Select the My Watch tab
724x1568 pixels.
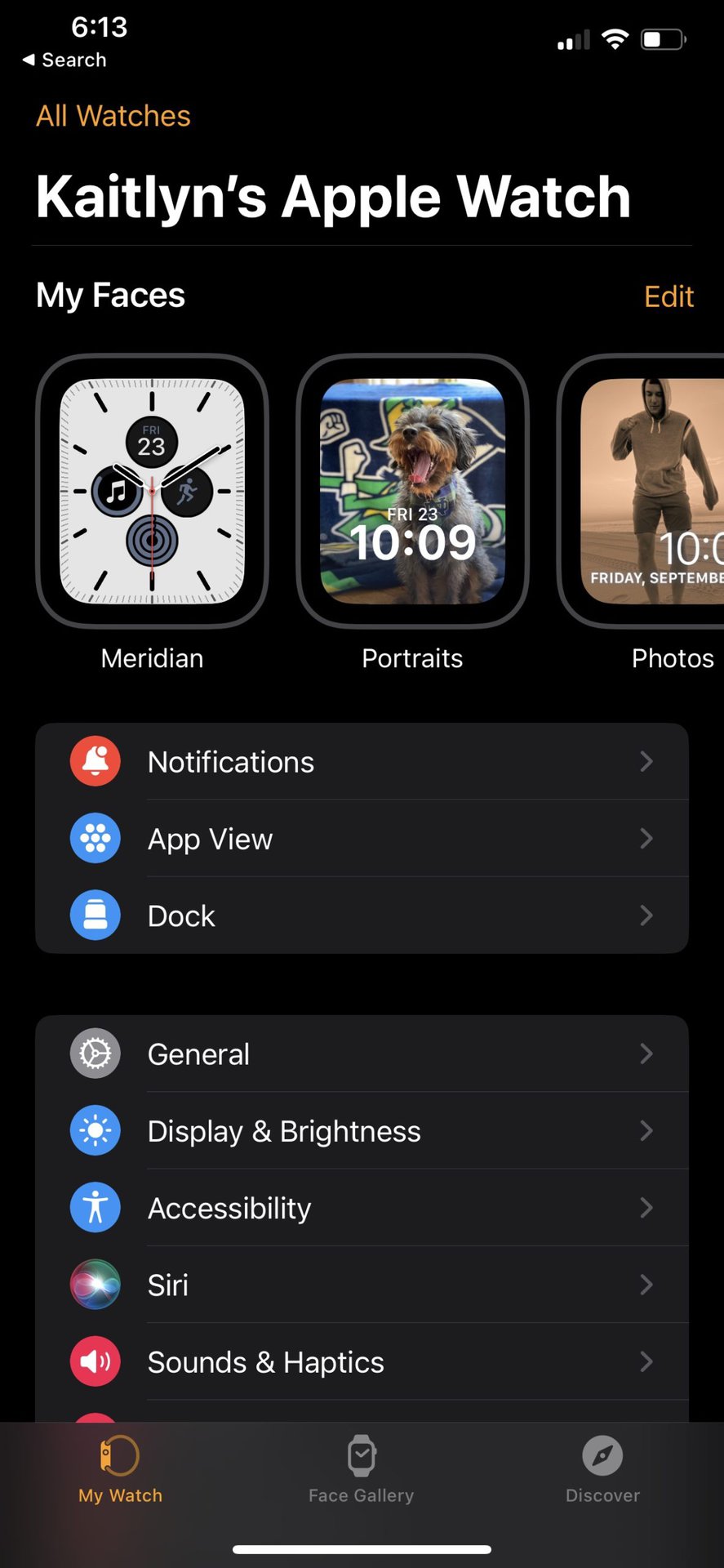point(120,1470)
